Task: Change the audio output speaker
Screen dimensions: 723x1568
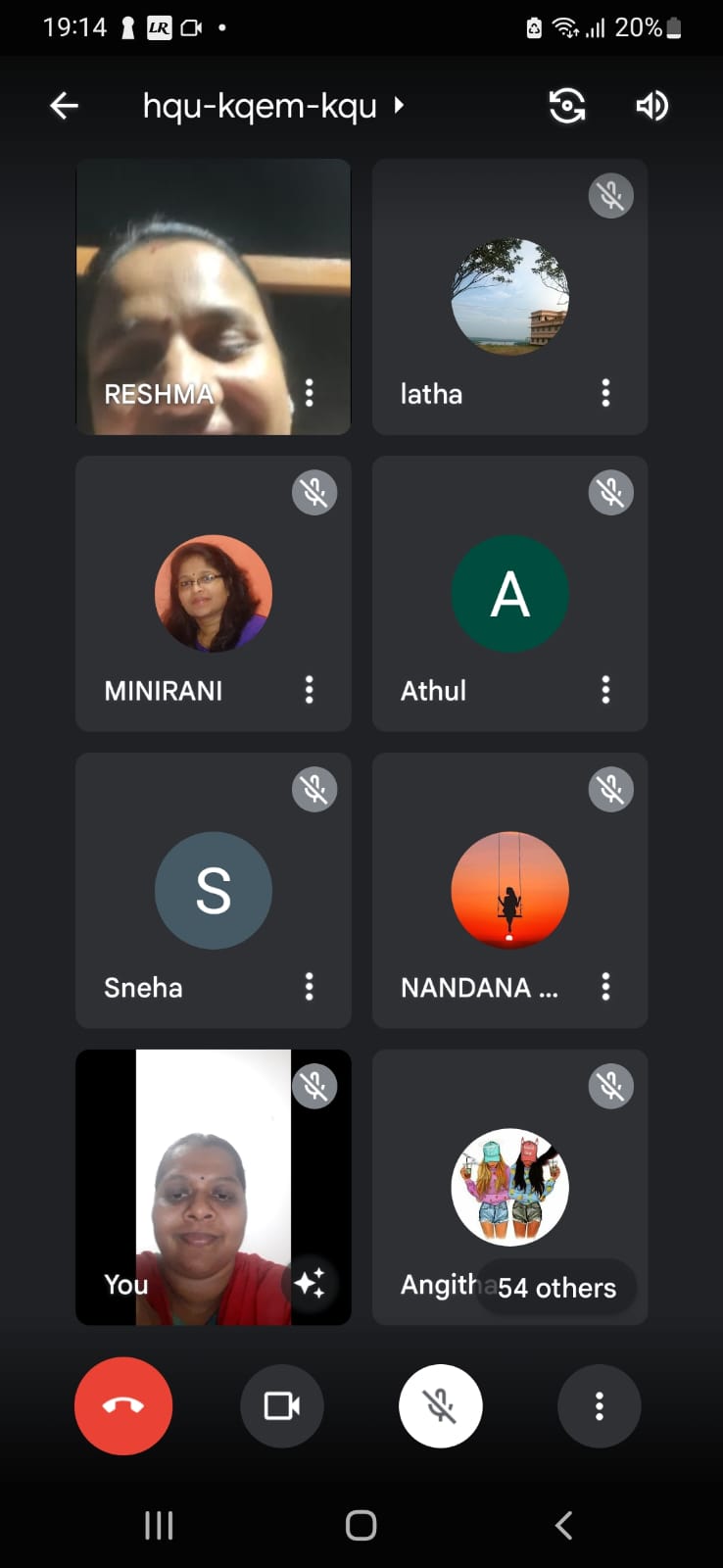Action: 651,106
